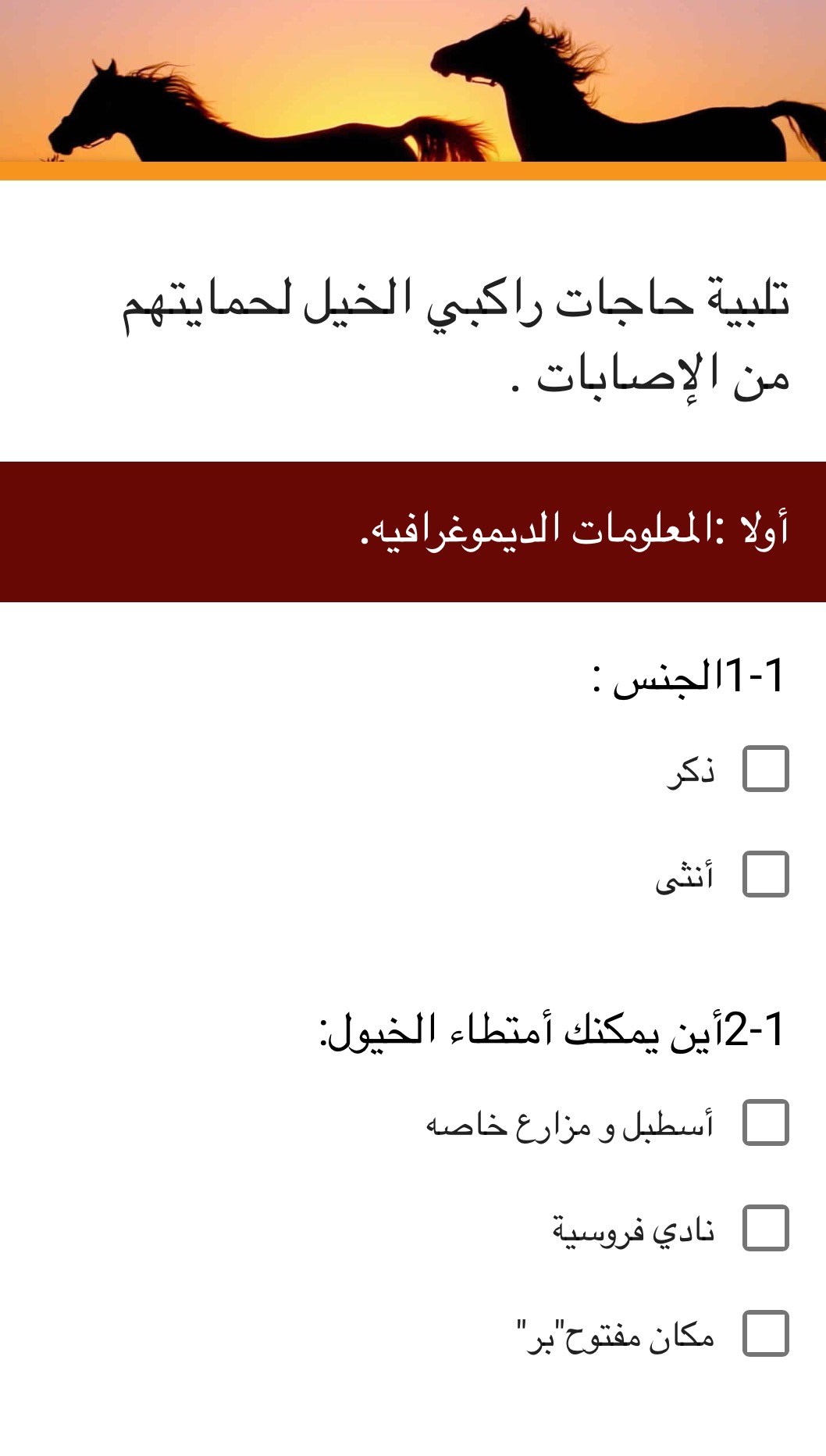Tick the أسطبل و مزارع خاصه option
The width and height of the screenshot is (826, 1456).
coord(765,1122)
